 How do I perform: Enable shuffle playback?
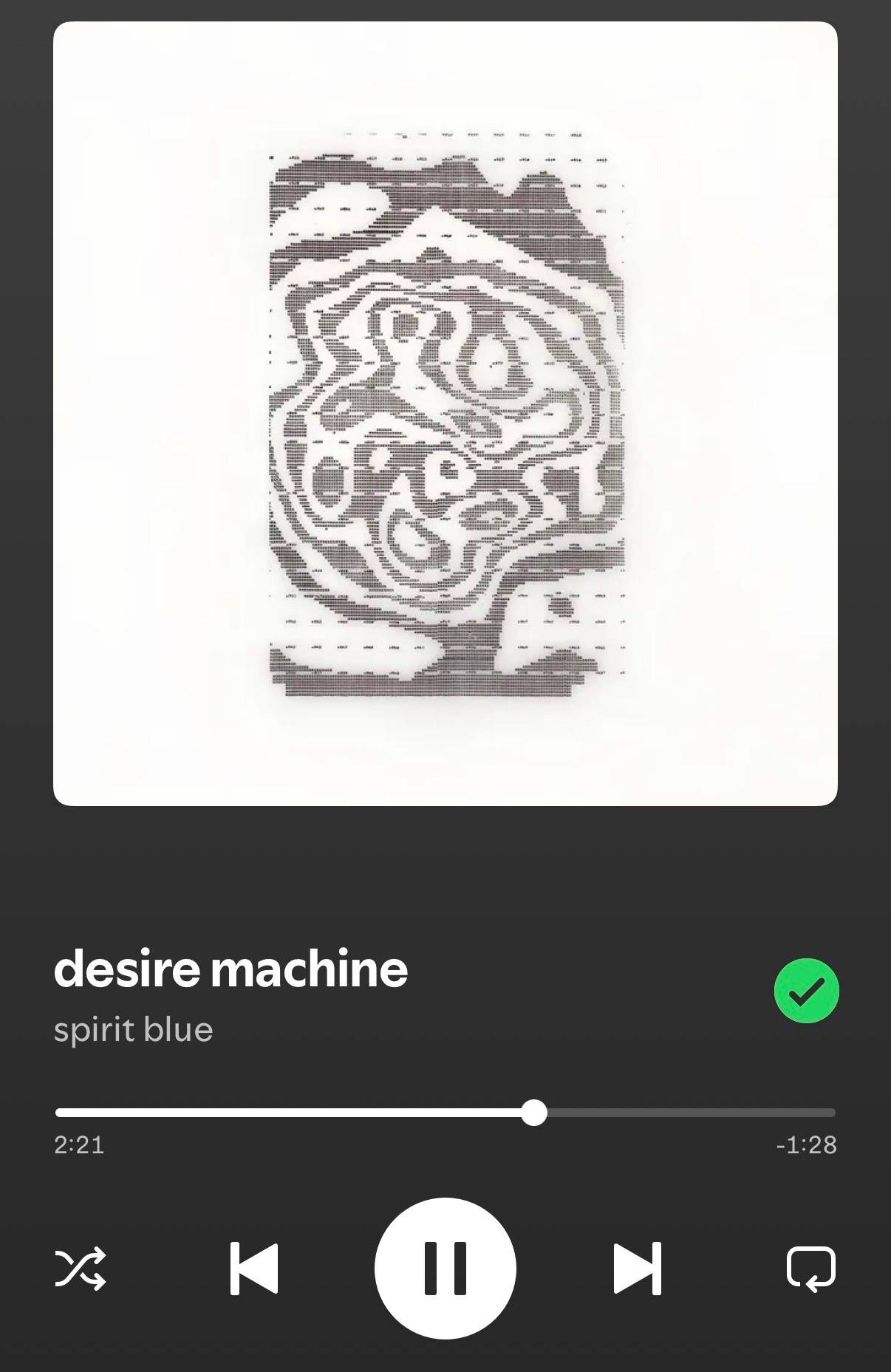[x=81, y=1269]
